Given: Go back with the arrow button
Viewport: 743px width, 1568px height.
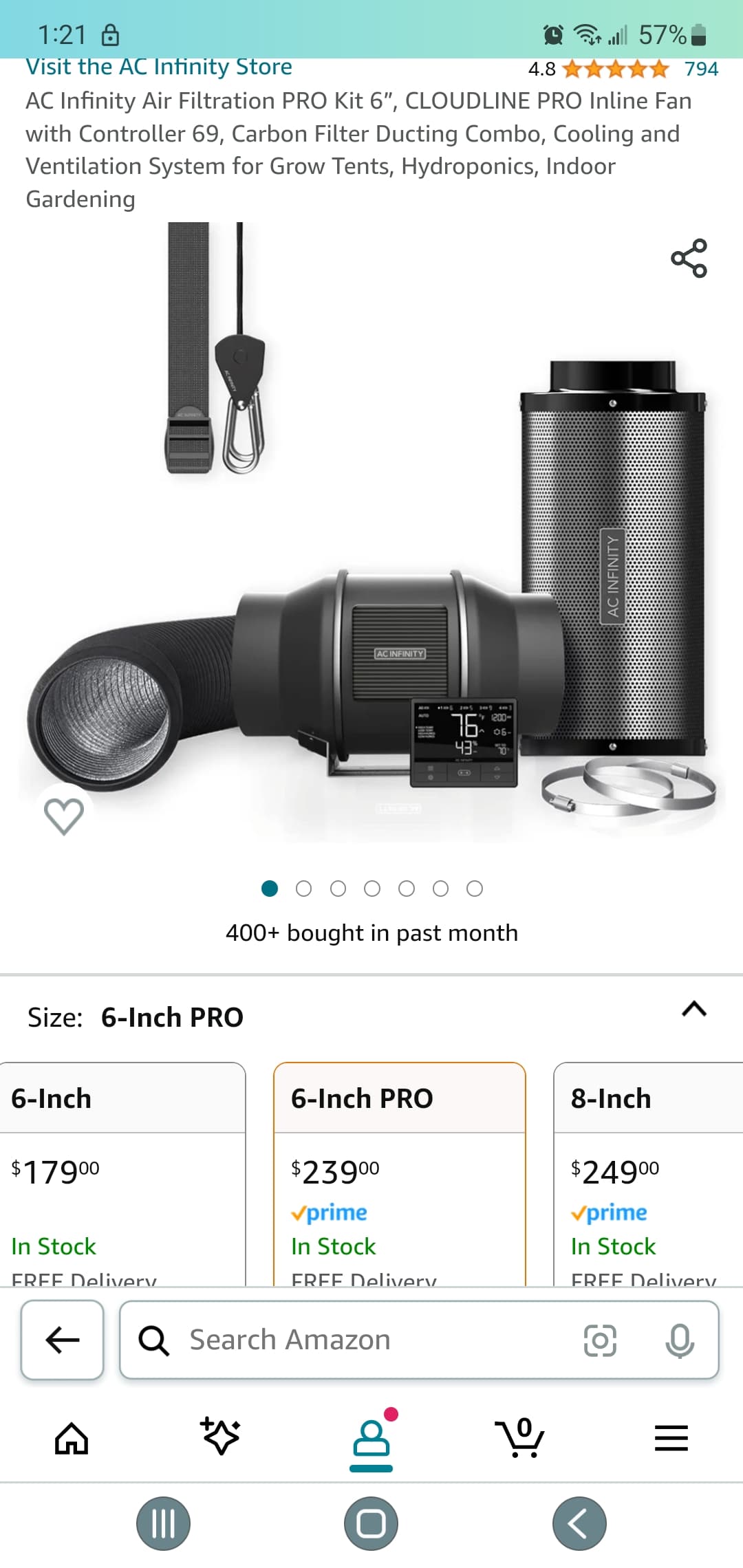Looking at the screenshot, I should point(63,1340).
